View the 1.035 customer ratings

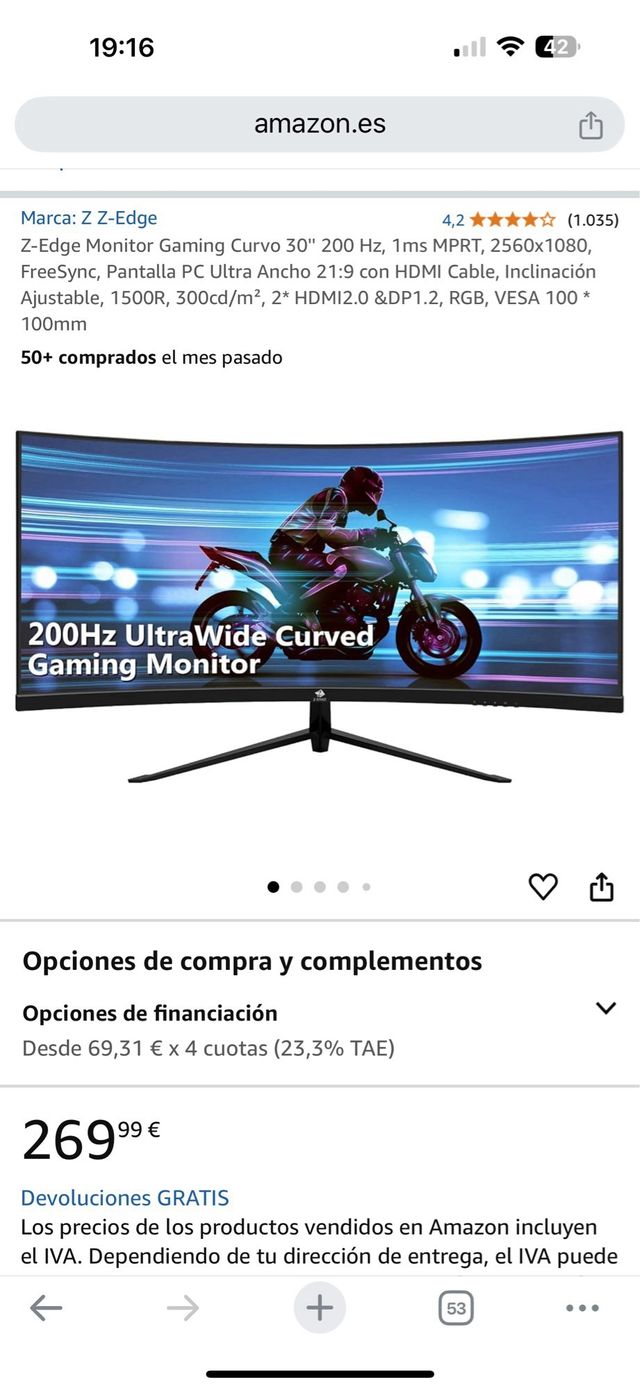592,220
